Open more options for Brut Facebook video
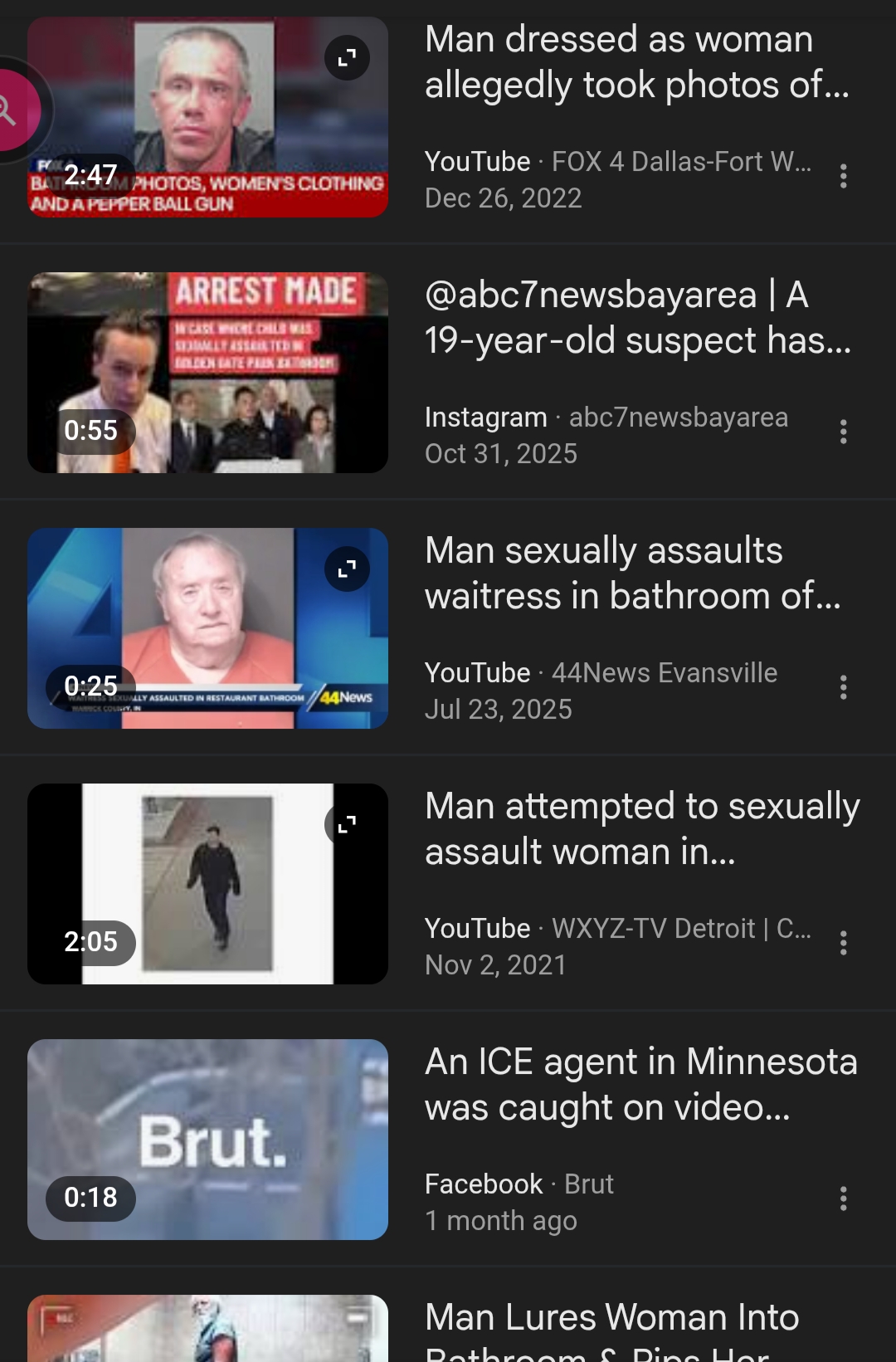Image resolution: width=896 pixels, height=1362 pixels. pos(843,1198)
